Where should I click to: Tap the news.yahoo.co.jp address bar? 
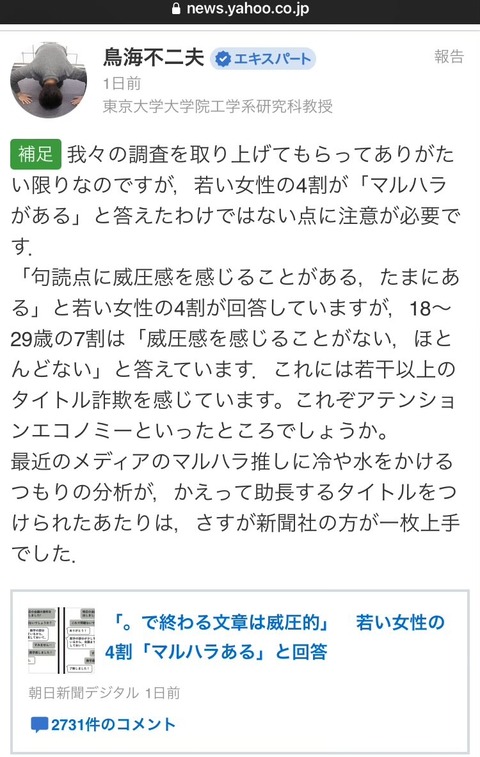(x=240, y=9)
